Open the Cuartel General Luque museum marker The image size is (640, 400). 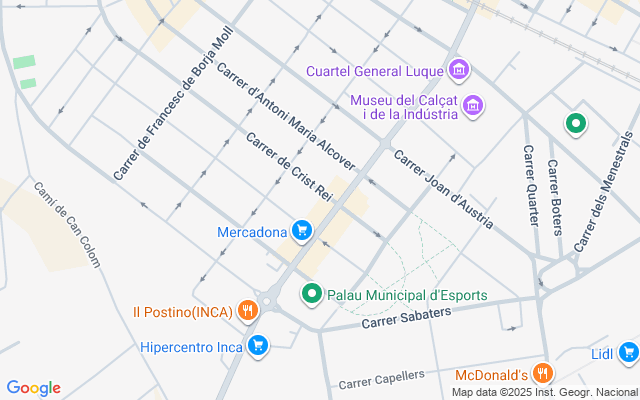pyautogui.click(x=459, y=70)
